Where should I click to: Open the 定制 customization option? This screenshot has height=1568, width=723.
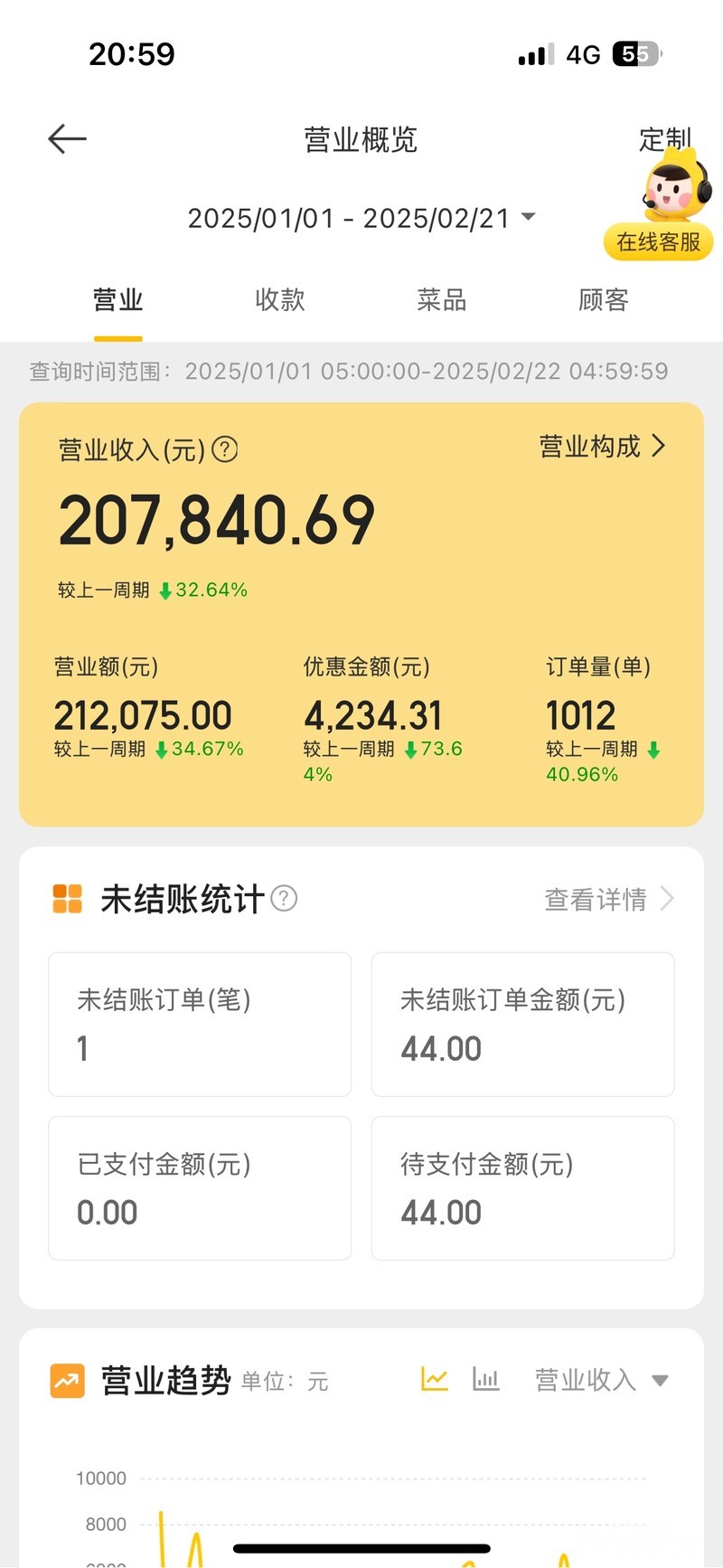pos(664,137)
